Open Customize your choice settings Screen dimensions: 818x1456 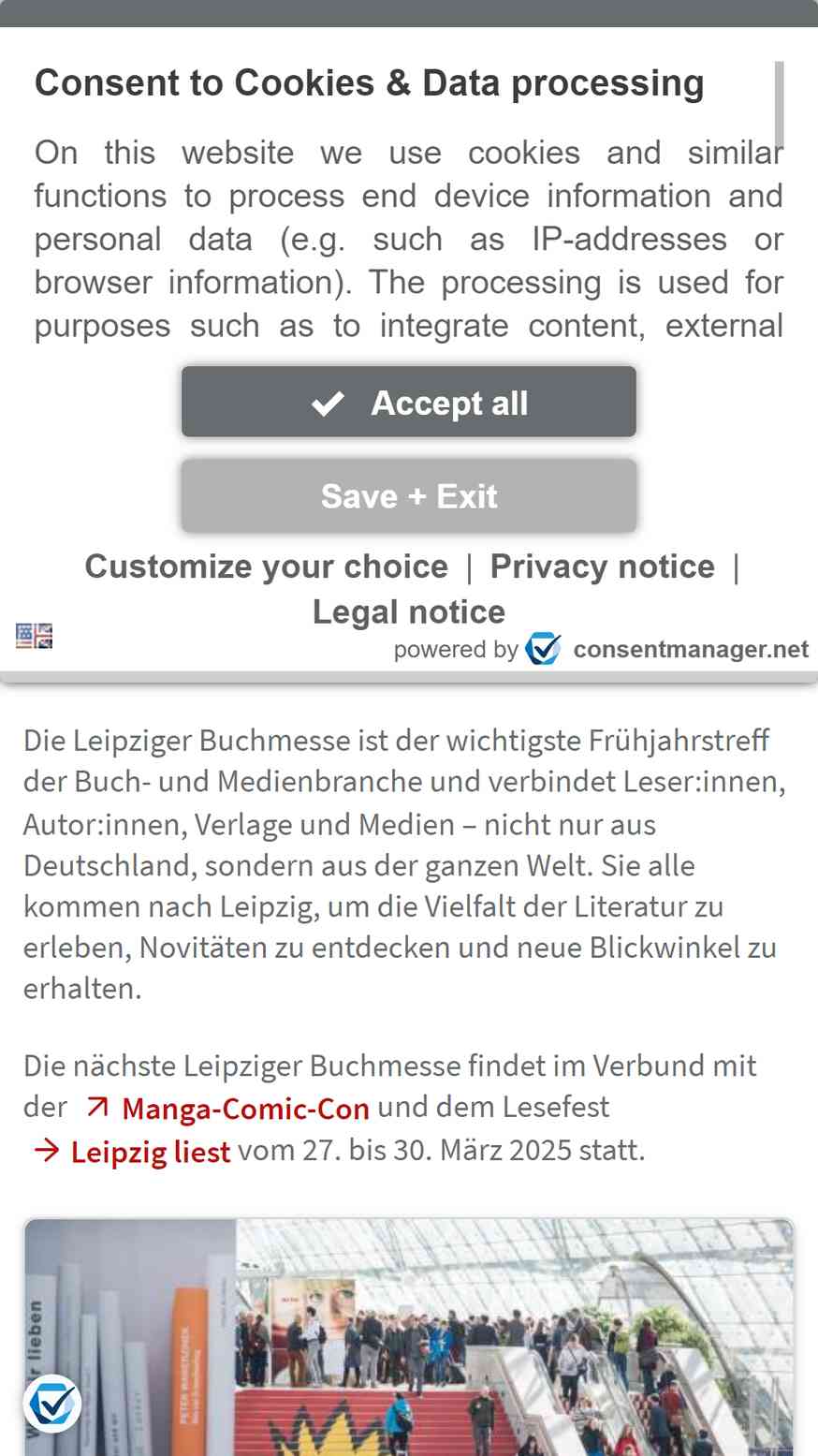(x=267, y=566)
